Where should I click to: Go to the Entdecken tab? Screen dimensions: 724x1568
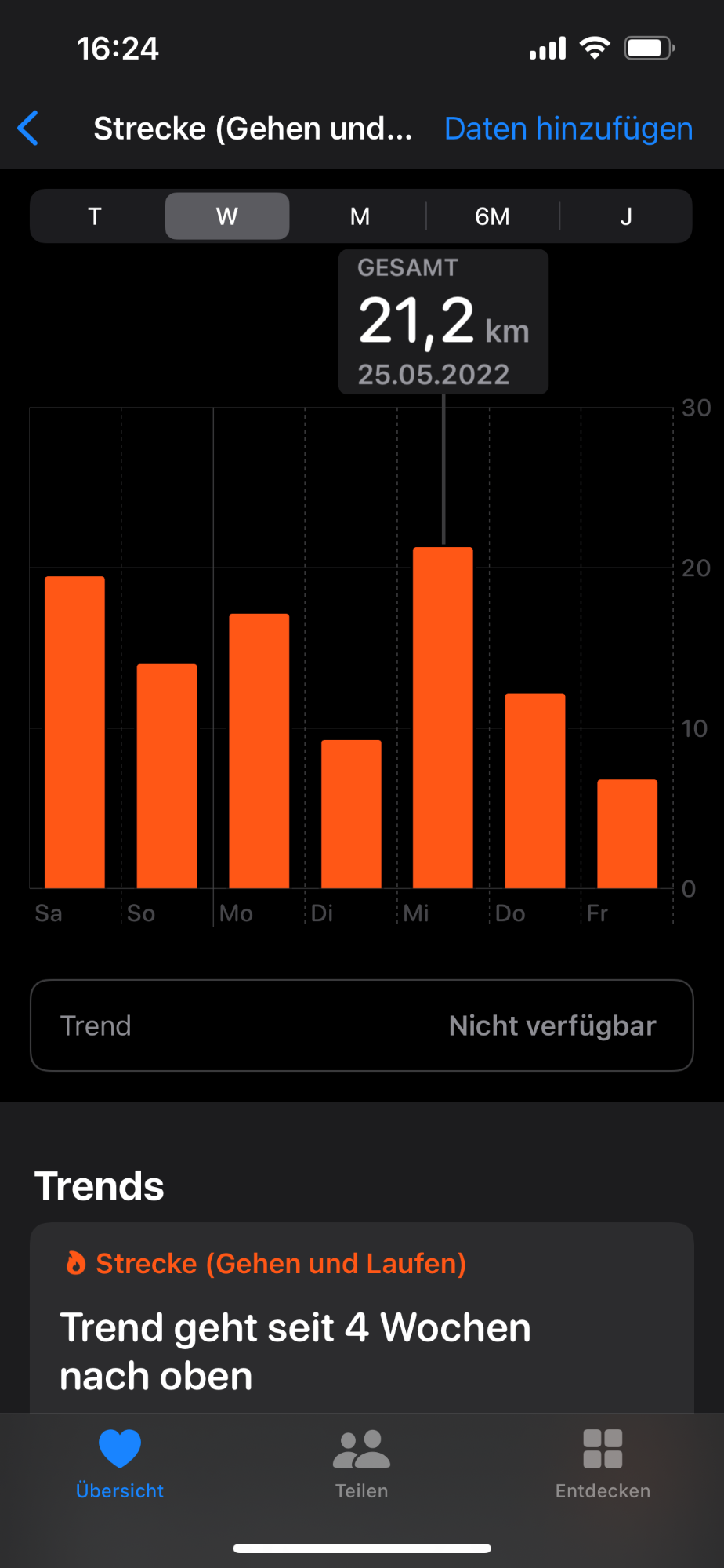coord(603,1464)
